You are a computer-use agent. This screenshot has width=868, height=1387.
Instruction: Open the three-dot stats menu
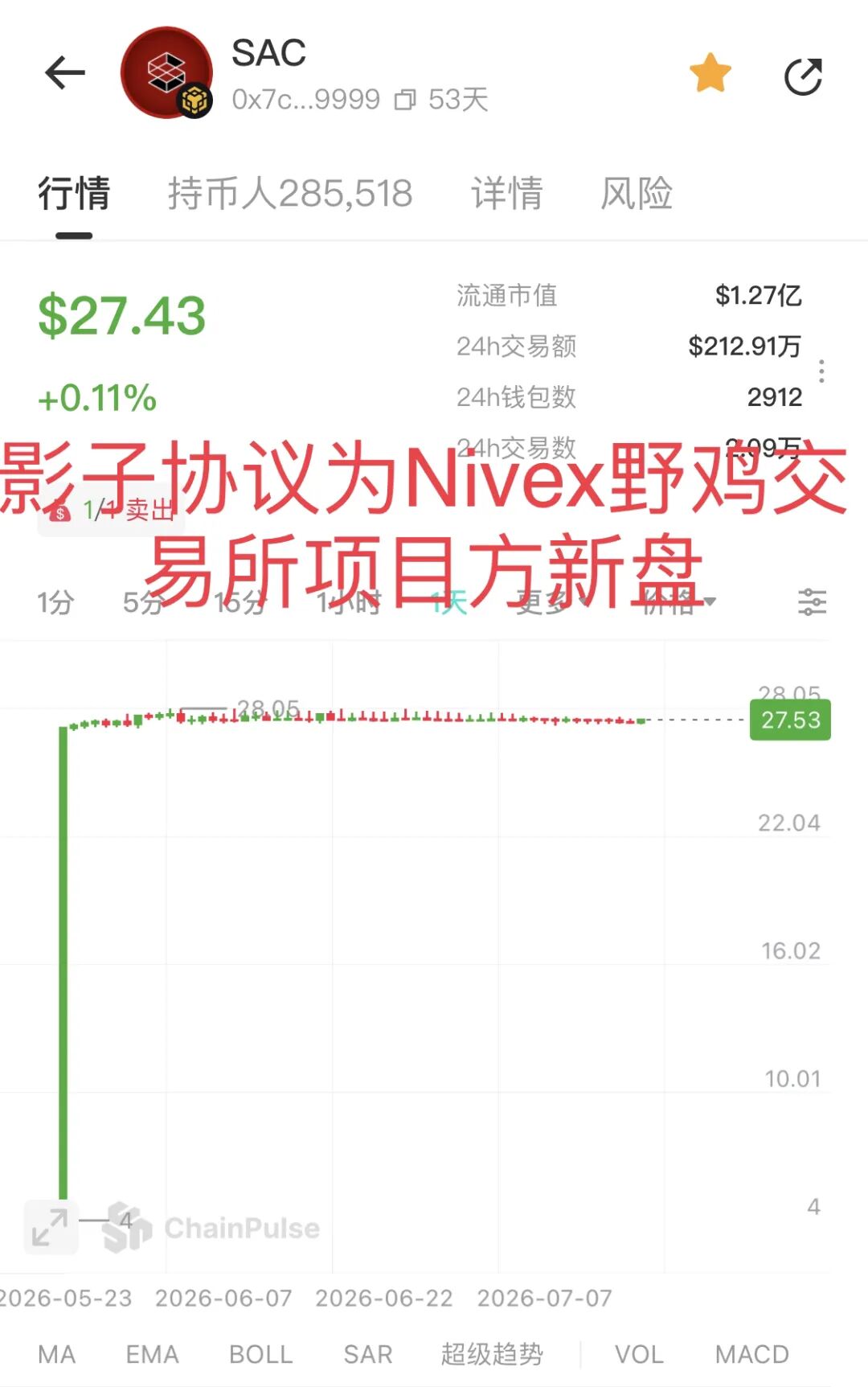click(x=821, y=371)
